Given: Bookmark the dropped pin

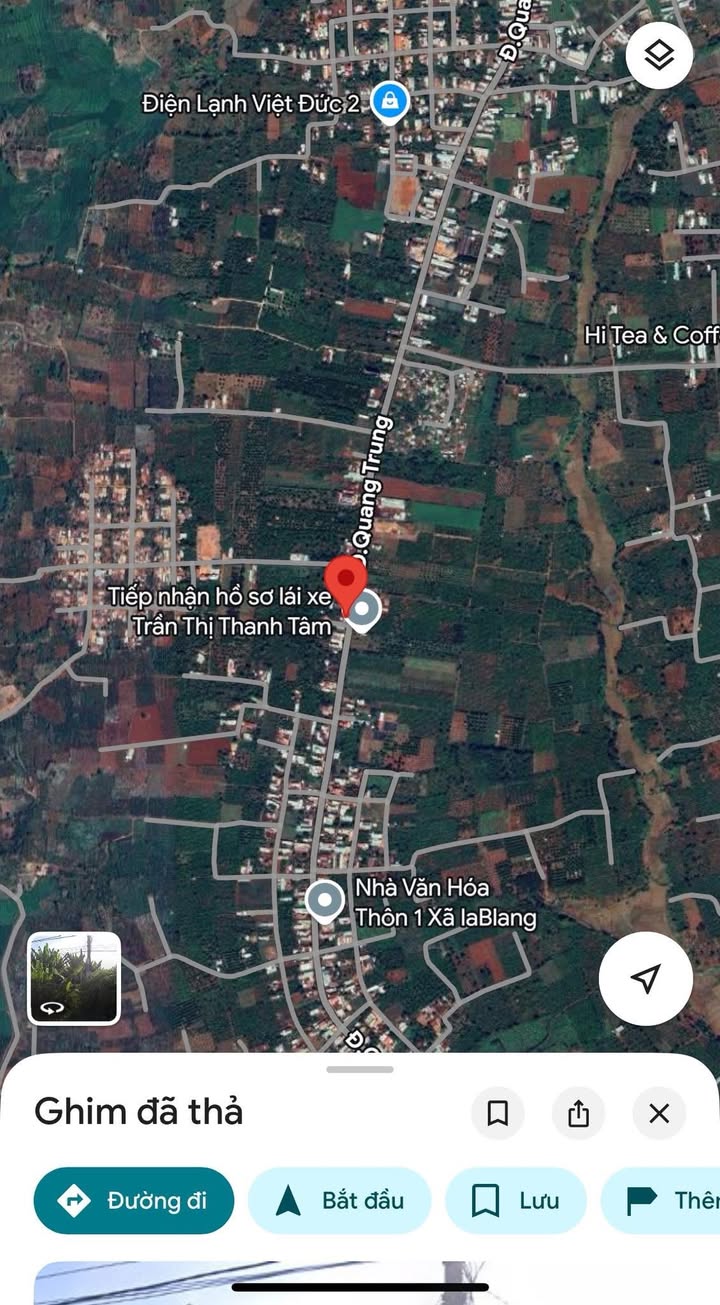Looking at the screenshot, I should [498, 1113].
